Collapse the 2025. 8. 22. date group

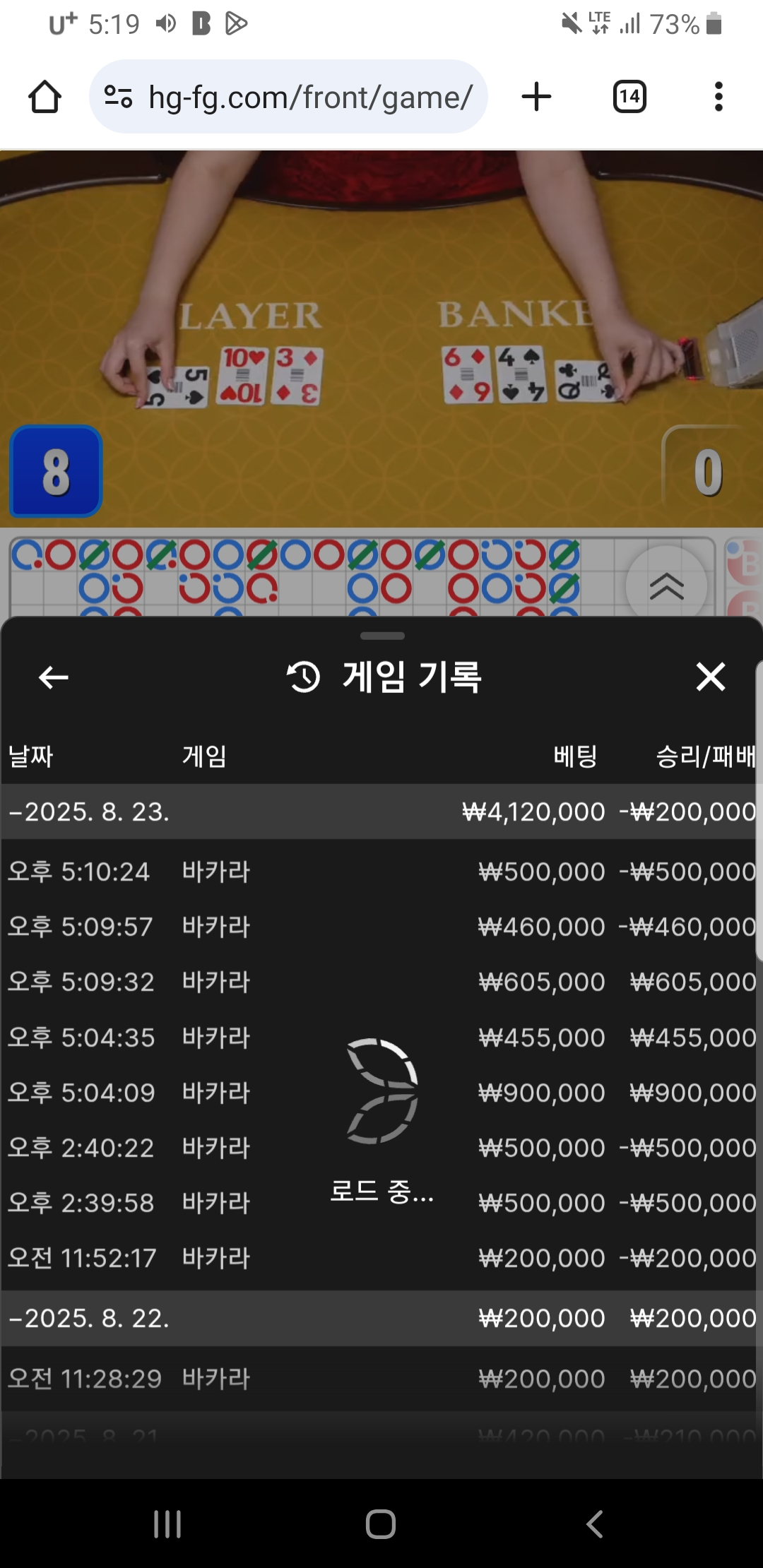(90, 1319)
